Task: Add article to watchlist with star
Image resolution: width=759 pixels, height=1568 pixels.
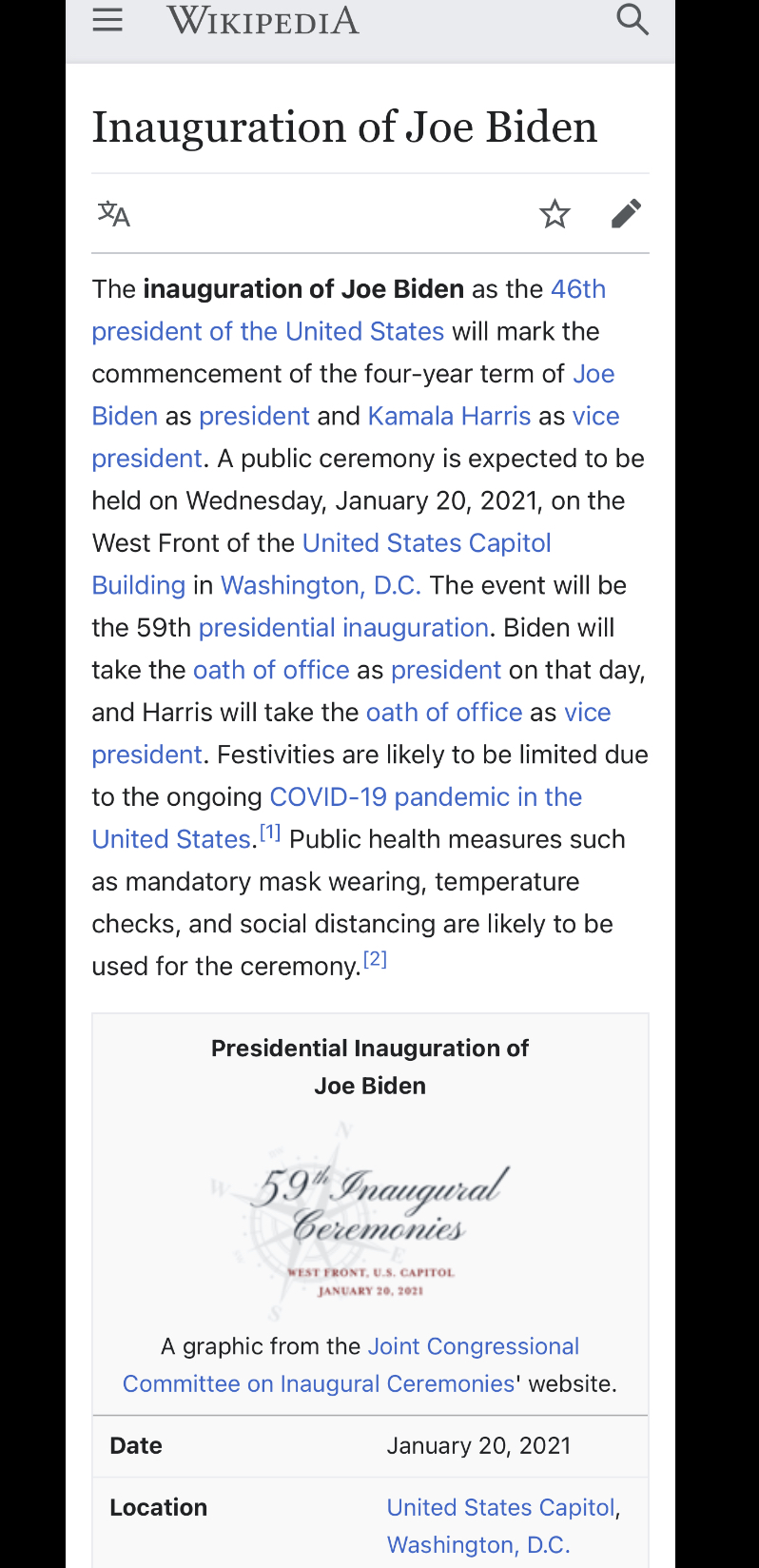Action: (x=555, y=214)
